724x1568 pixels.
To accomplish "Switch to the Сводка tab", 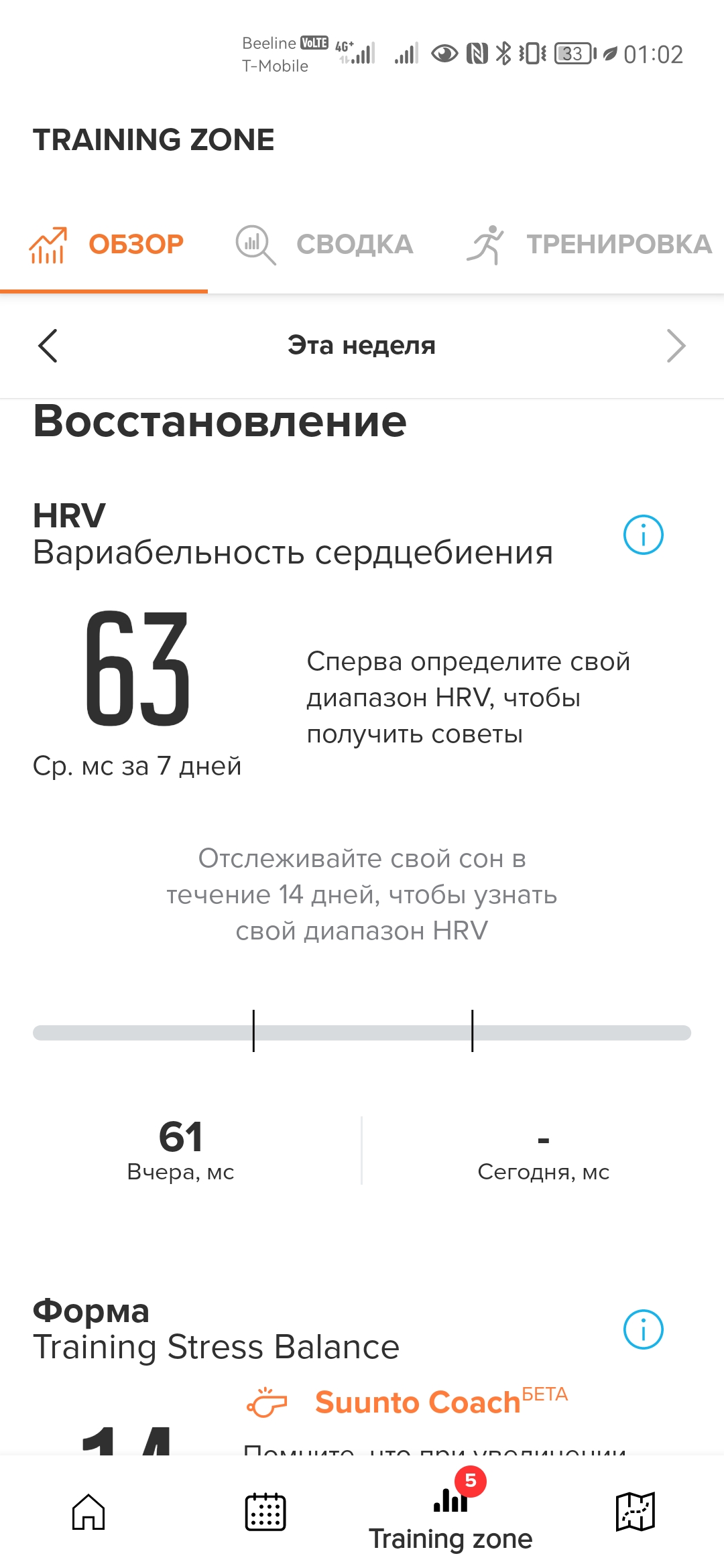I will [325, 245].
